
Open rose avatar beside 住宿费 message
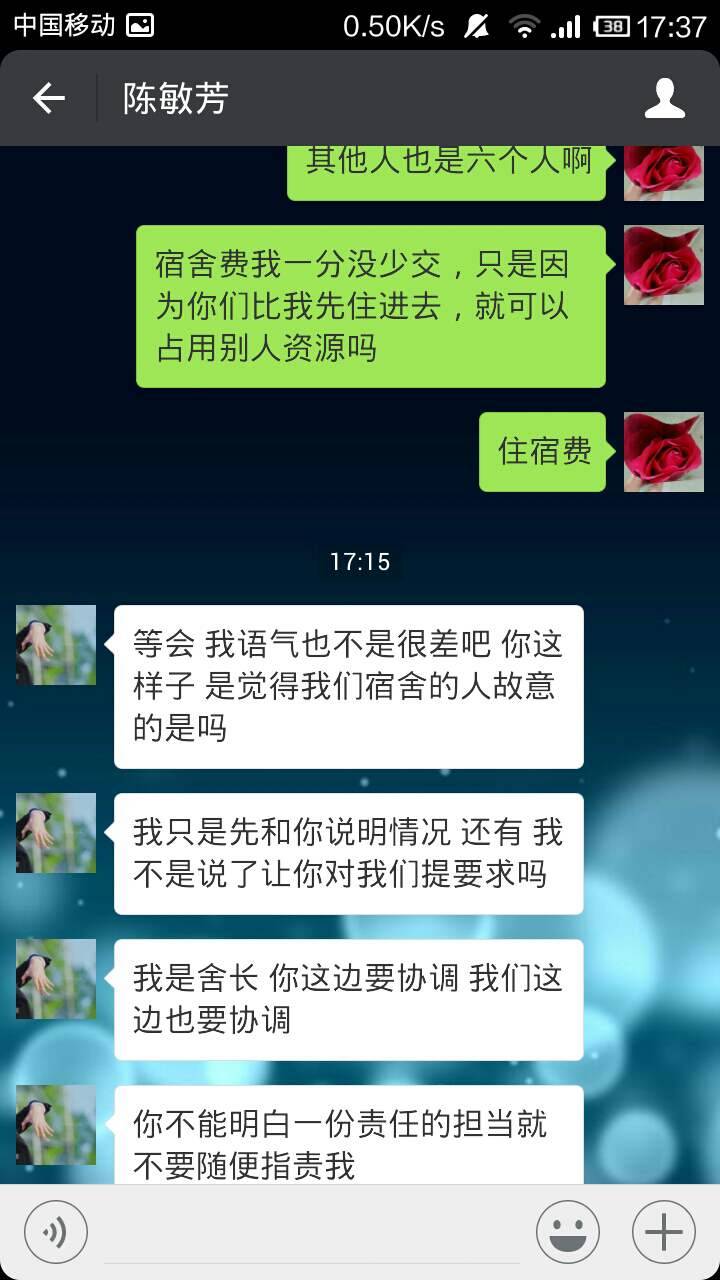pyautogui.click(x=664, y=452)
